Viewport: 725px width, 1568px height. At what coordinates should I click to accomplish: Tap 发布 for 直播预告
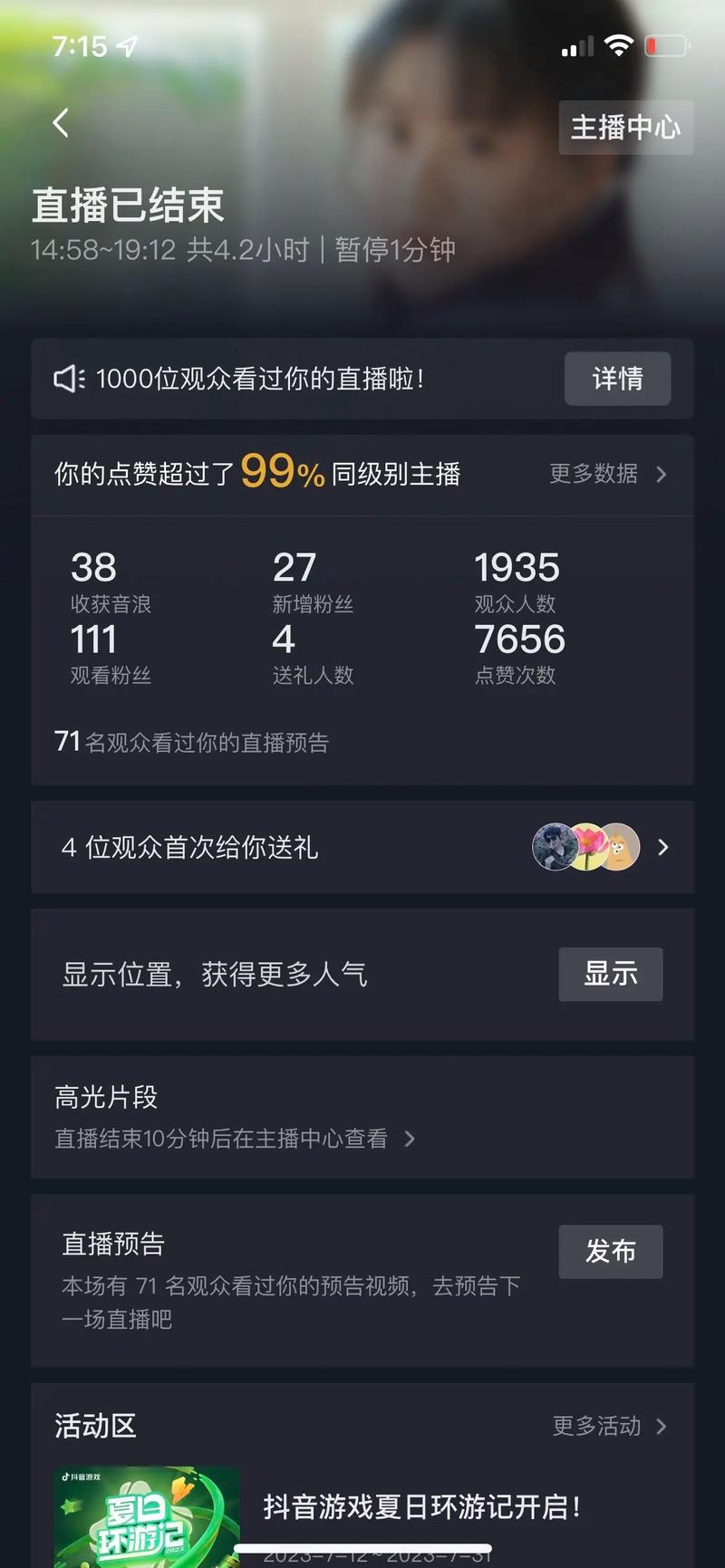coord(610,1252)
